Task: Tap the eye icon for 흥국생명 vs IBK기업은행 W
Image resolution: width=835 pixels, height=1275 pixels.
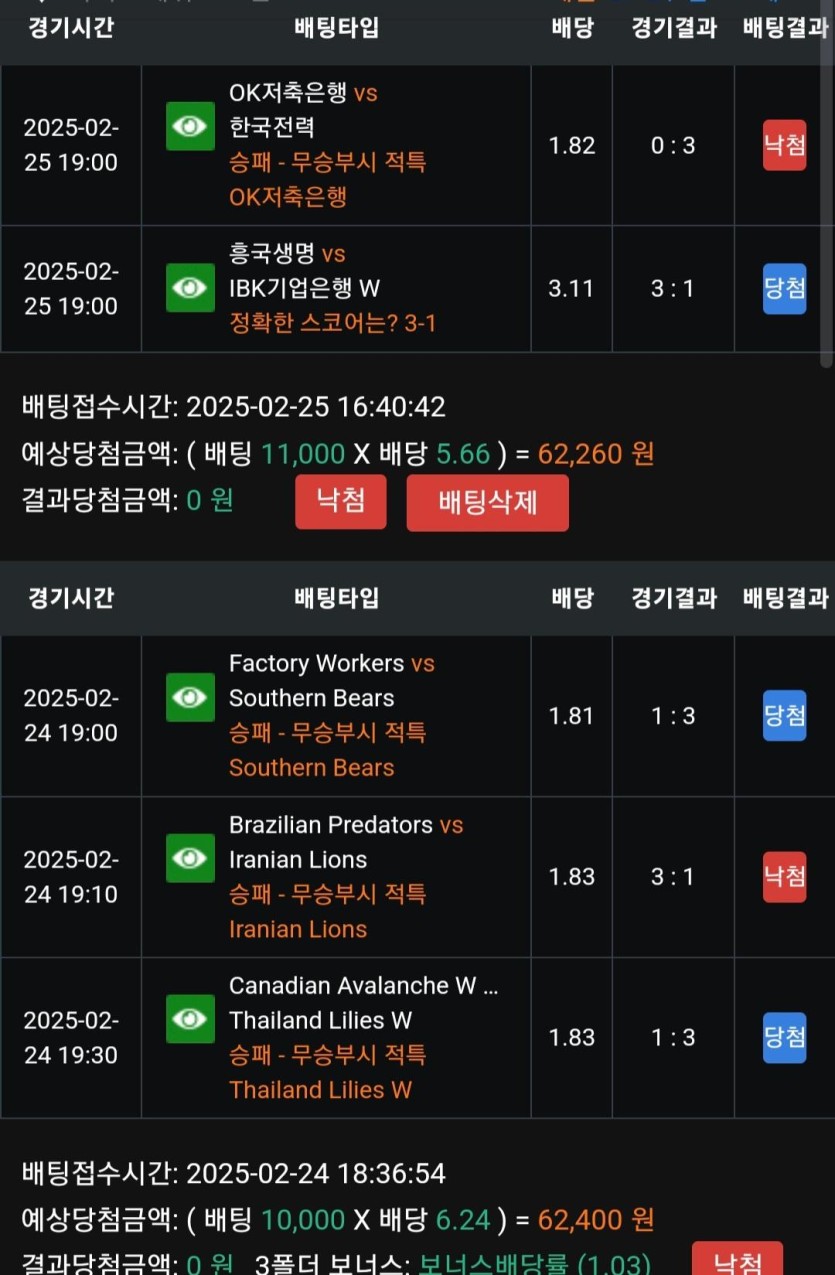Action: [x=190, y=288]
